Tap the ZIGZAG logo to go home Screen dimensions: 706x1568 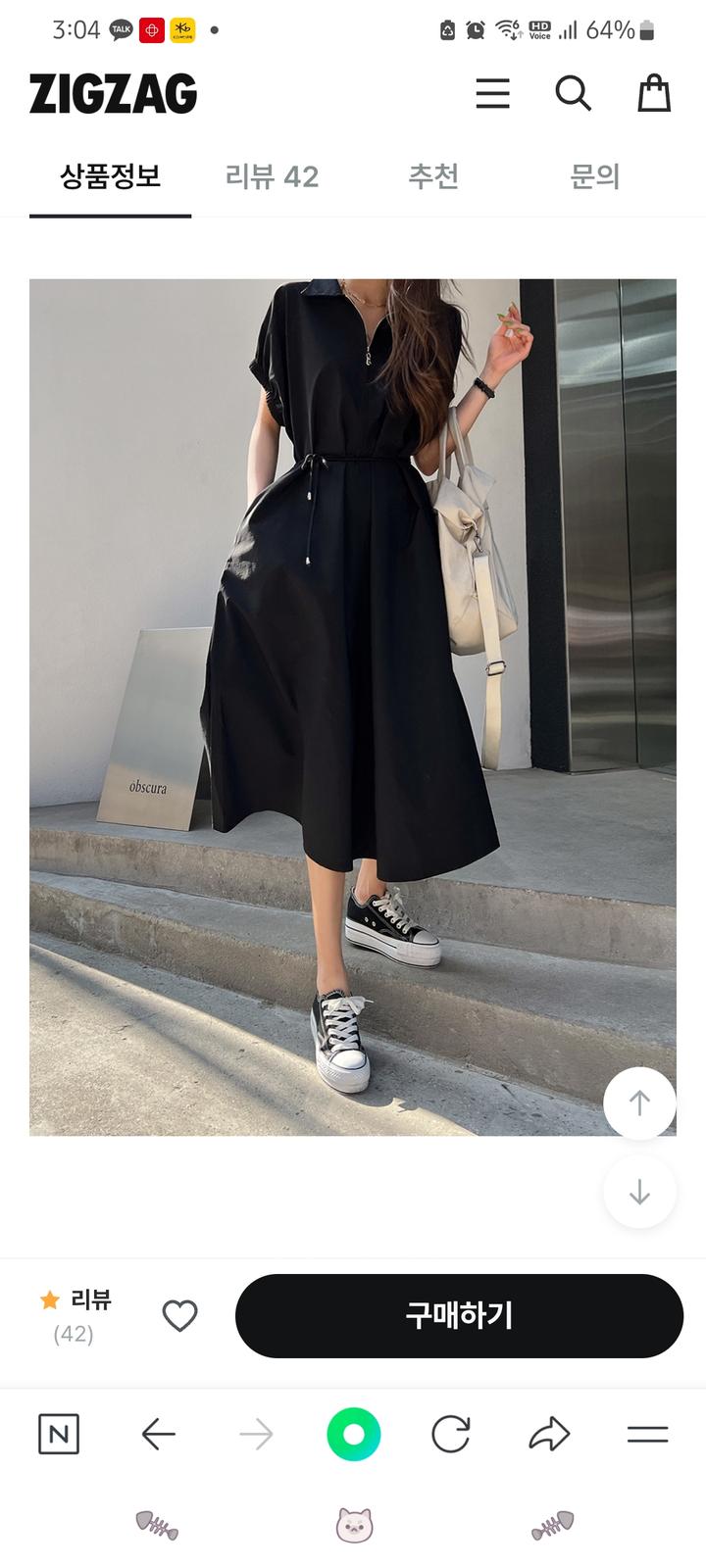(x=113, y=94)
